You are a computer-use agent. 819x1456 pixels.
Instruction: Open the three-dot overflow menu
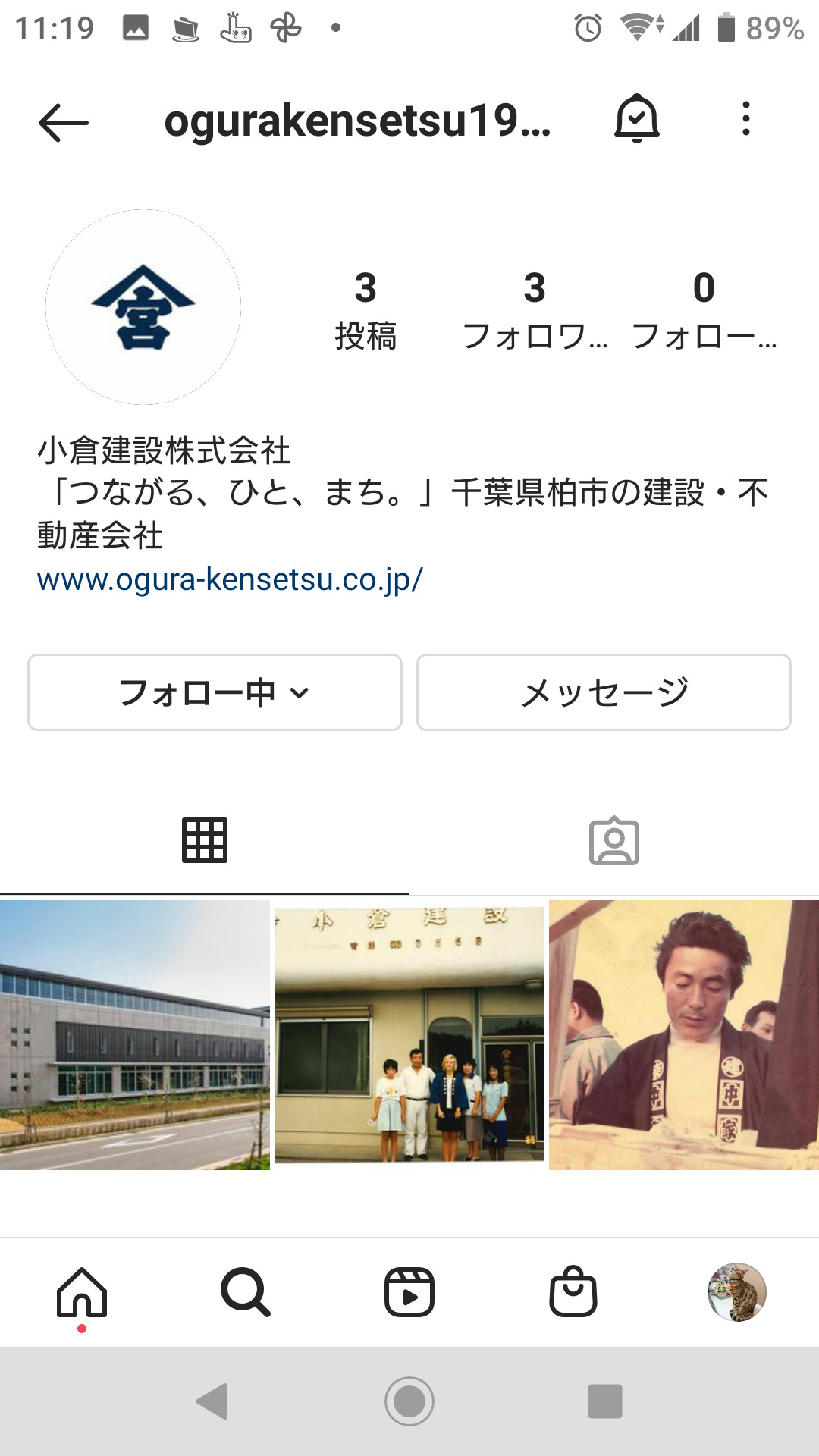746,119
